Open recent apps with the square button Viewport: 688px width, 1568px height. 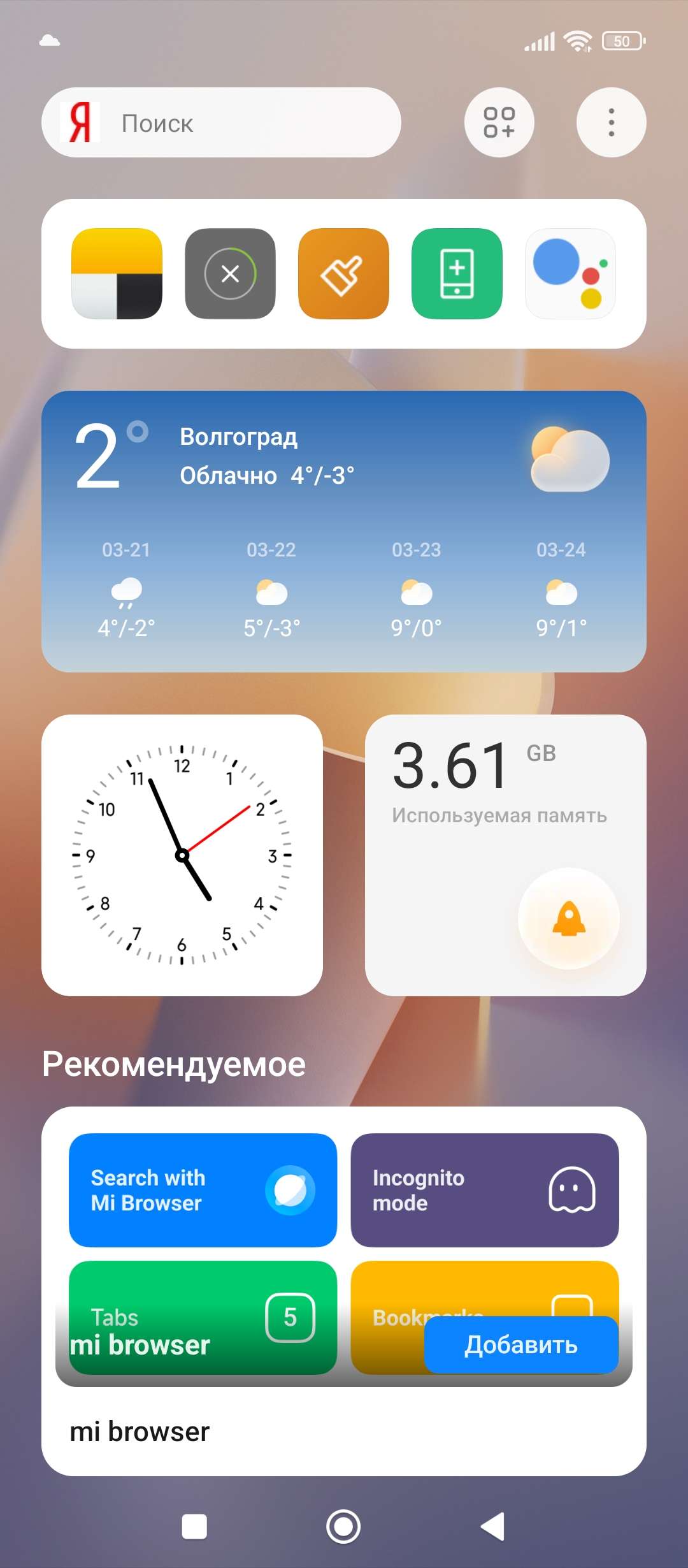pos(194,1526)
